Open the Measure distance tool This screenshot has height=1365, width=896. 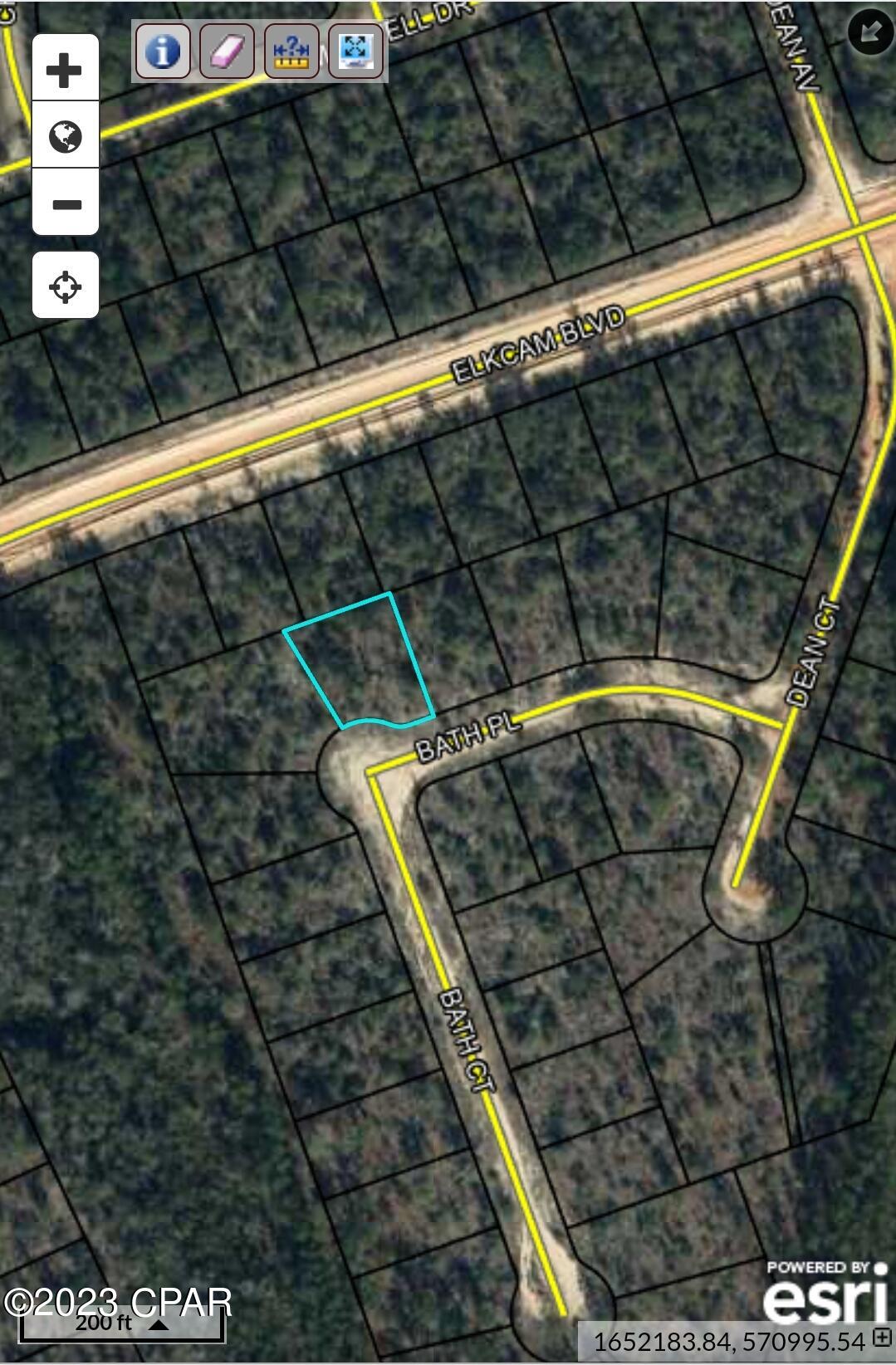click(292, 51)
